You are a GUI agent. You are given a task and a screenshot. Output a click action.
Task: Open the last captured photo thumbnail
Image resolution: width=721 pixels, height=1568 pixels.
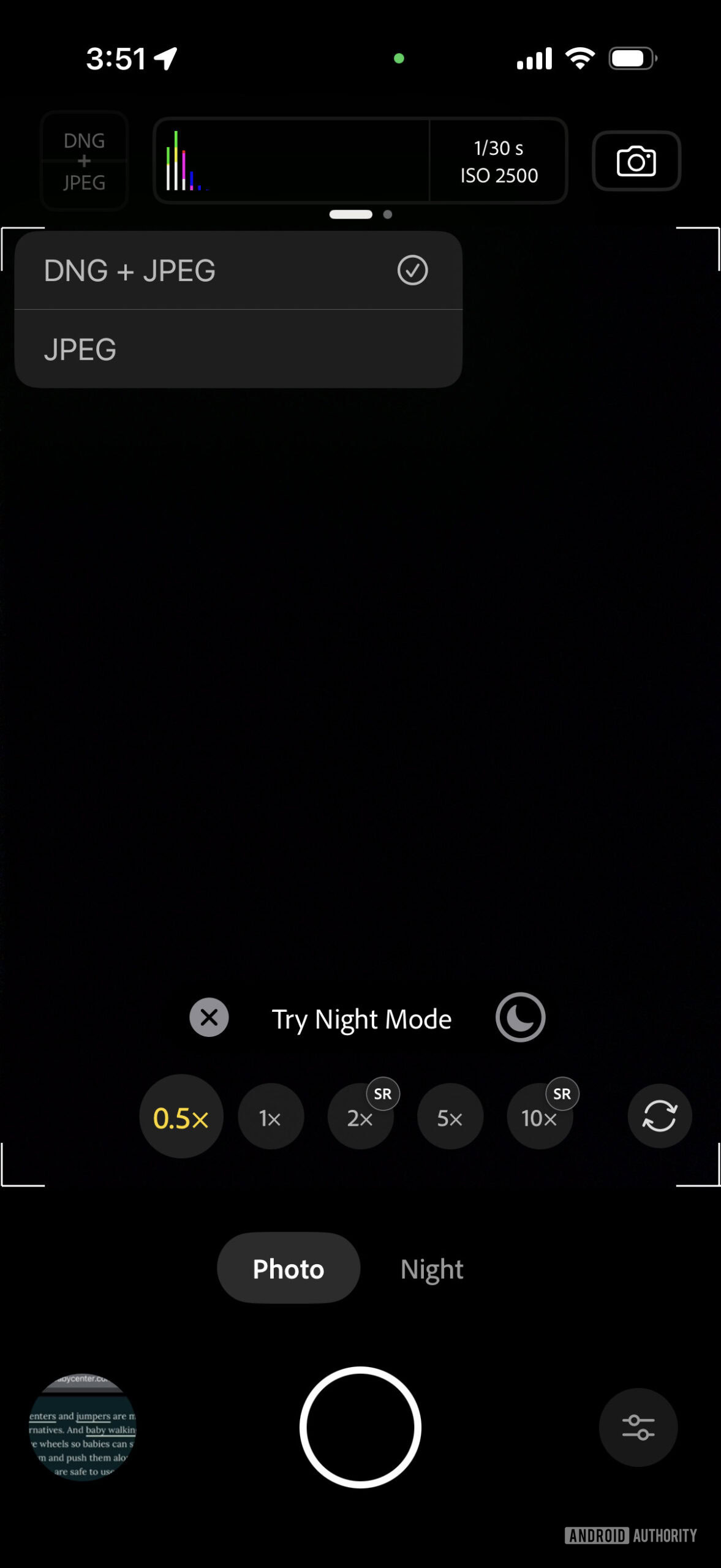[83, 1427]
